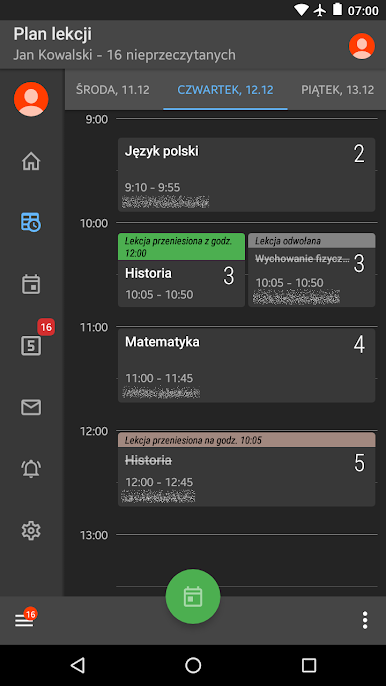
Task: Select the Czwartek, 12.12 tab
Action: tap(225, 90)
